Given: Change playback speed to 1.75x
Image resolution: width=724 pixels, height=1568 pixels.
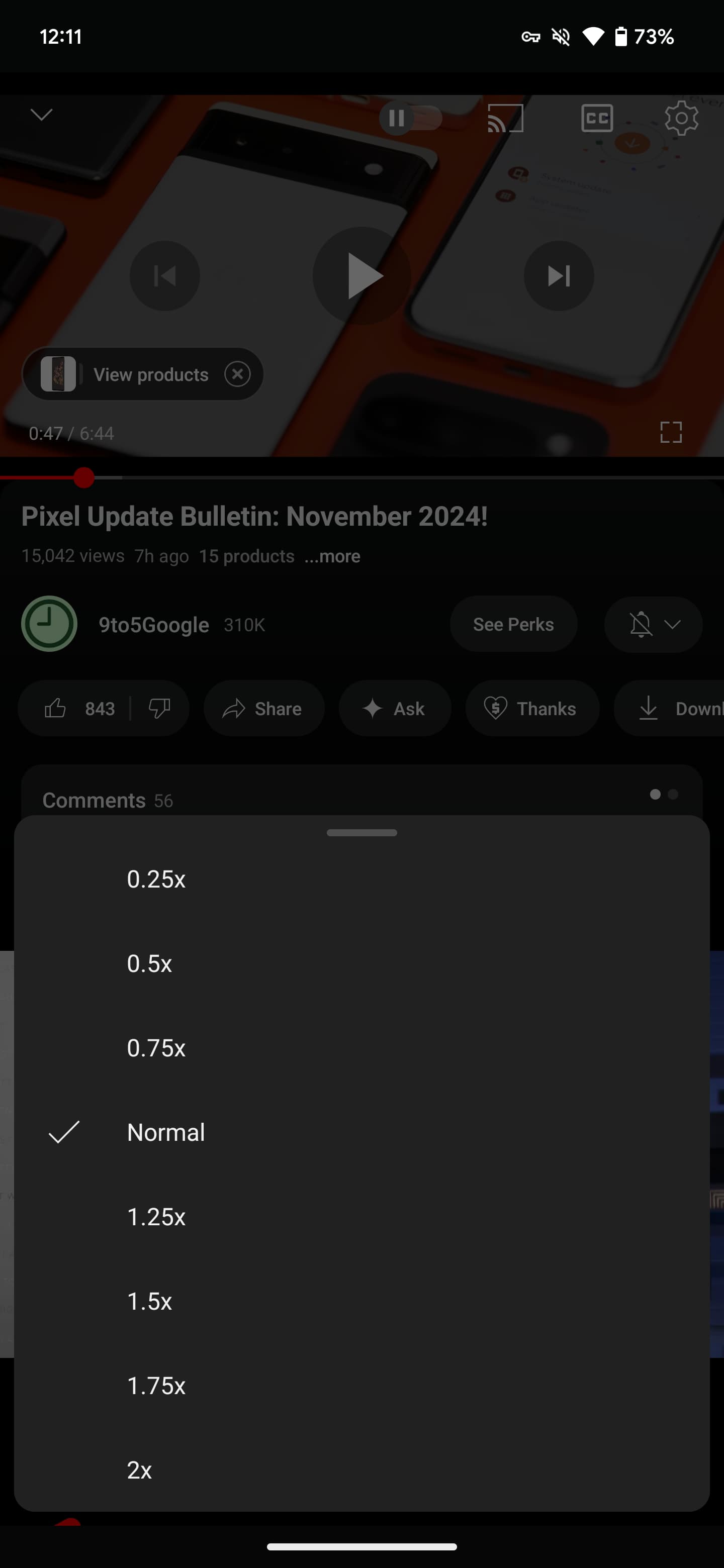Looking at the screenshot, I should click(156, 1386).
